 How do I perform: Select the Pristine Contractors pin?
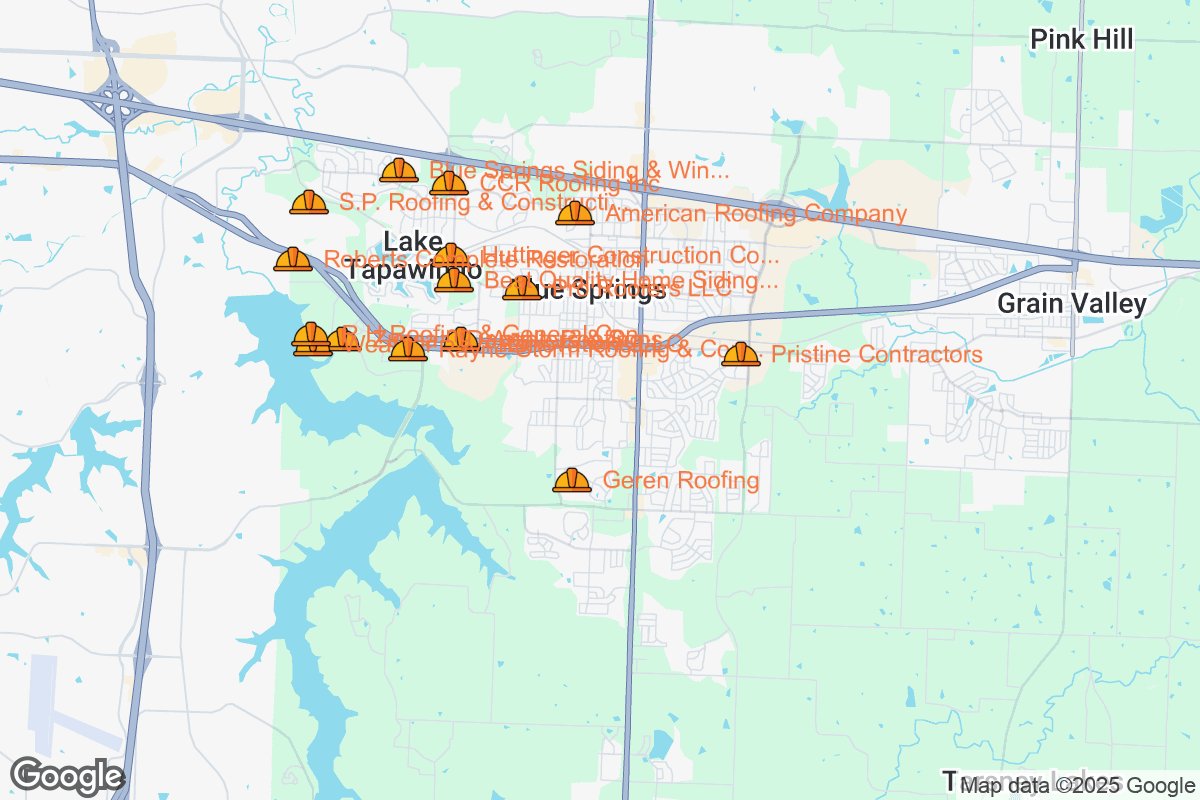740,354
